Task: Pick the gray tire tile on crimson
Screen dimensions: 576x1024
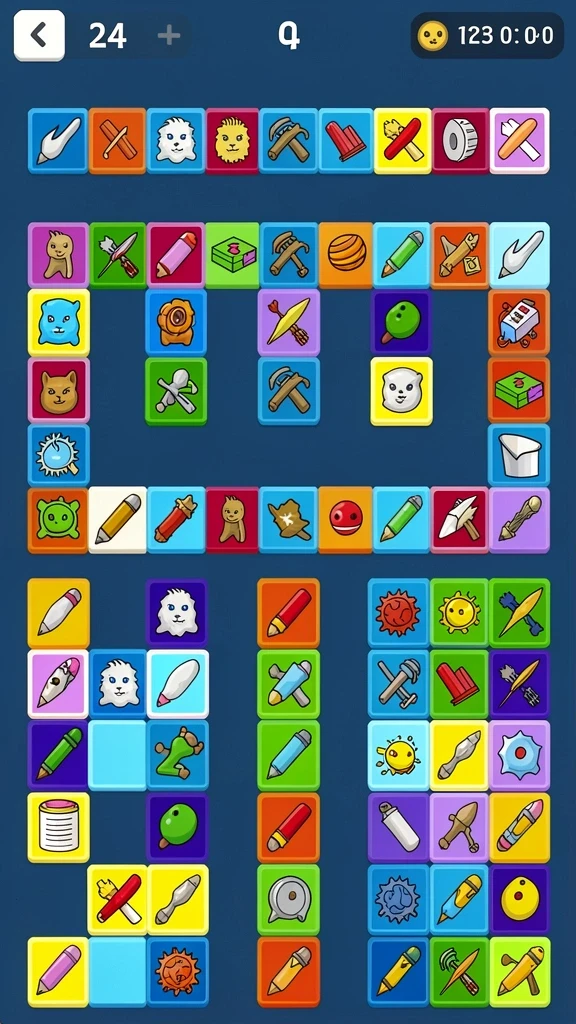Action: pyautogui.click(x=460, y=141)
